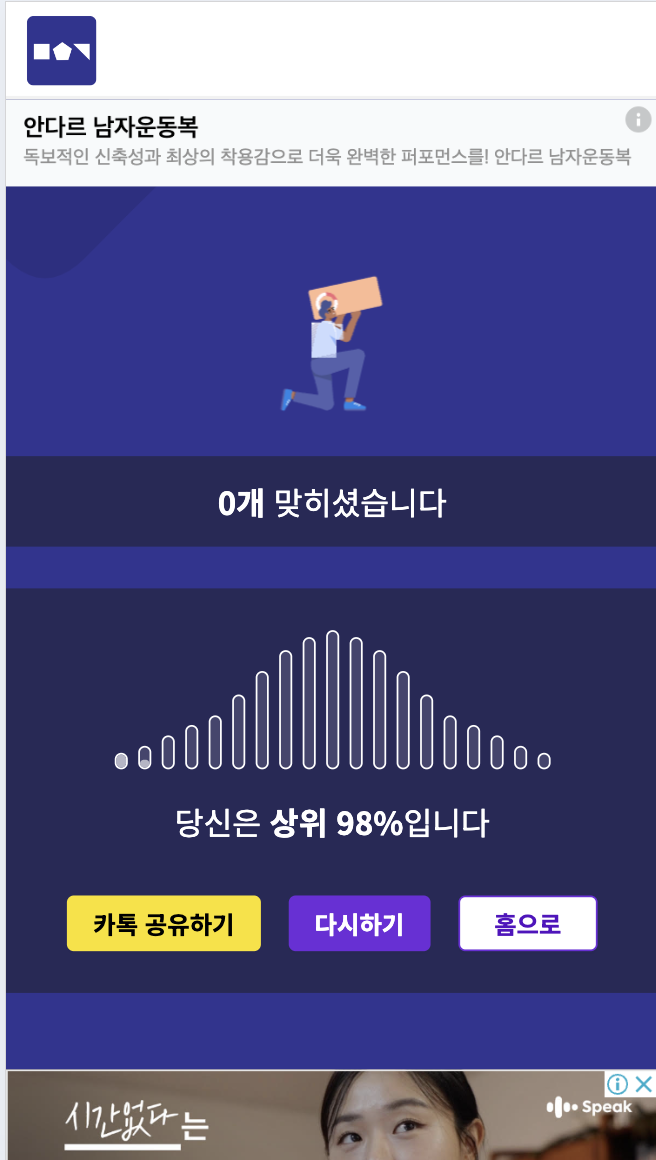Tap the ad info icon
The width and height of the screenshot is (656, 1160).
tap(638, 120)
